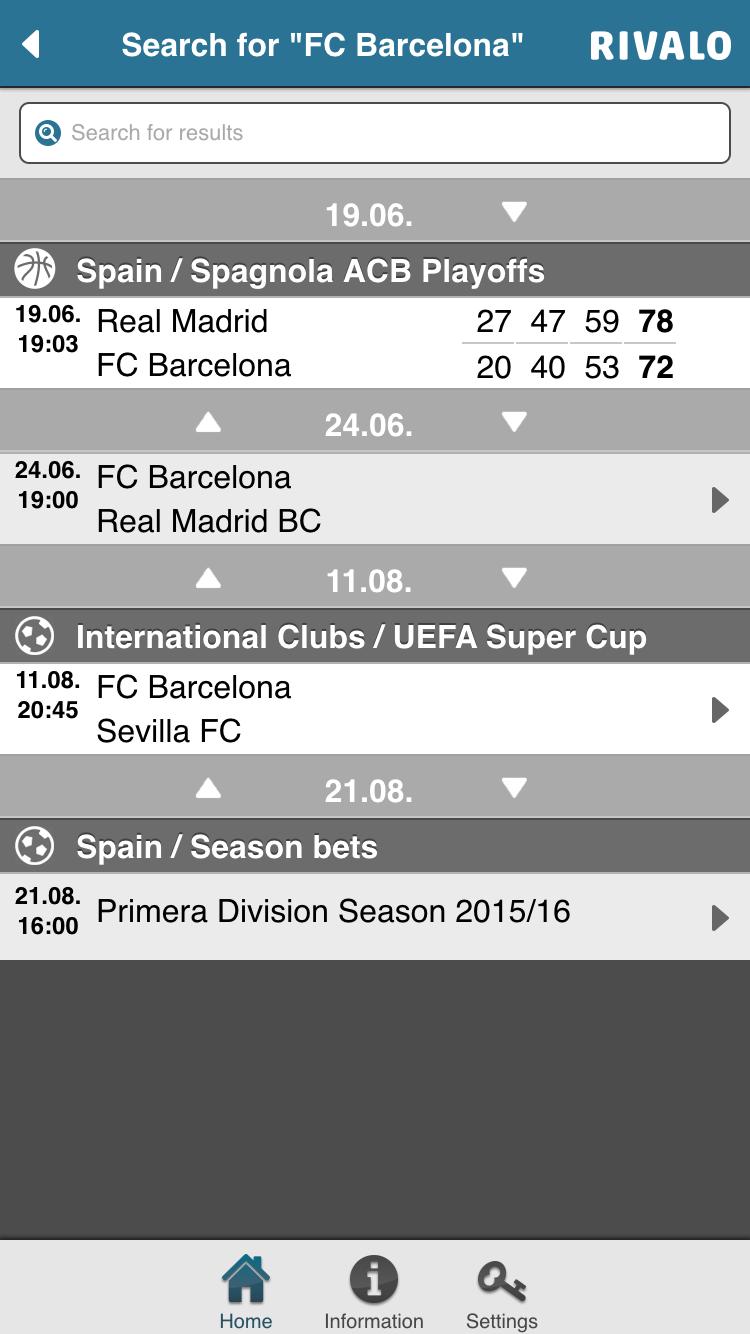Tap the back arrow in the header
This screenshot has height=1334, width=750.
(31, 44)
